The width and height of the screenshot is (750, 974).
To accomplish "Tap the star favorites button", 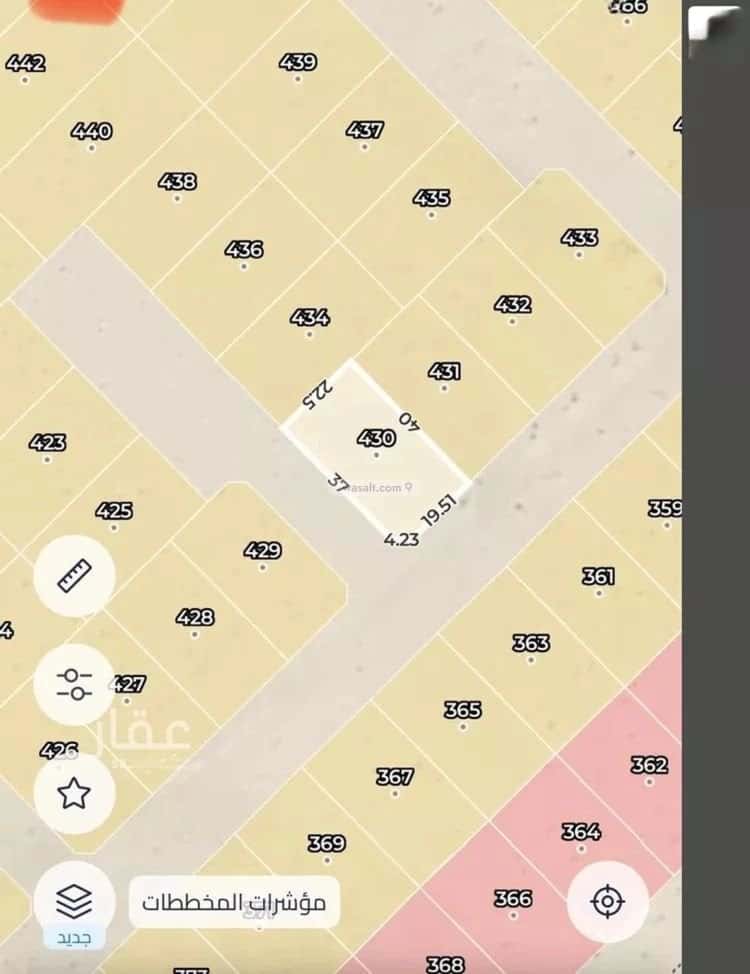I will 74,793.
